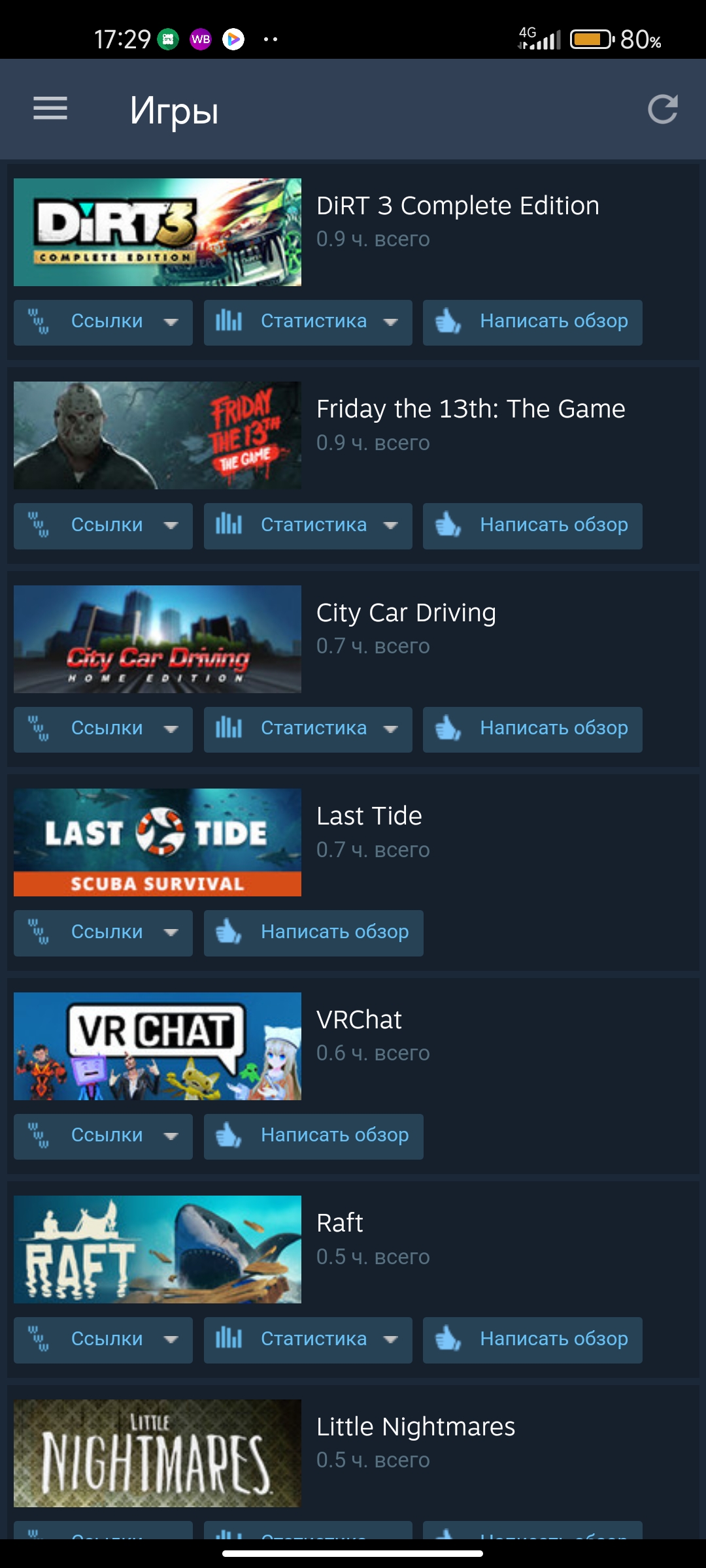706x1568 pixels.
Task: Open the Last Tide game banner
Action: 158,842
